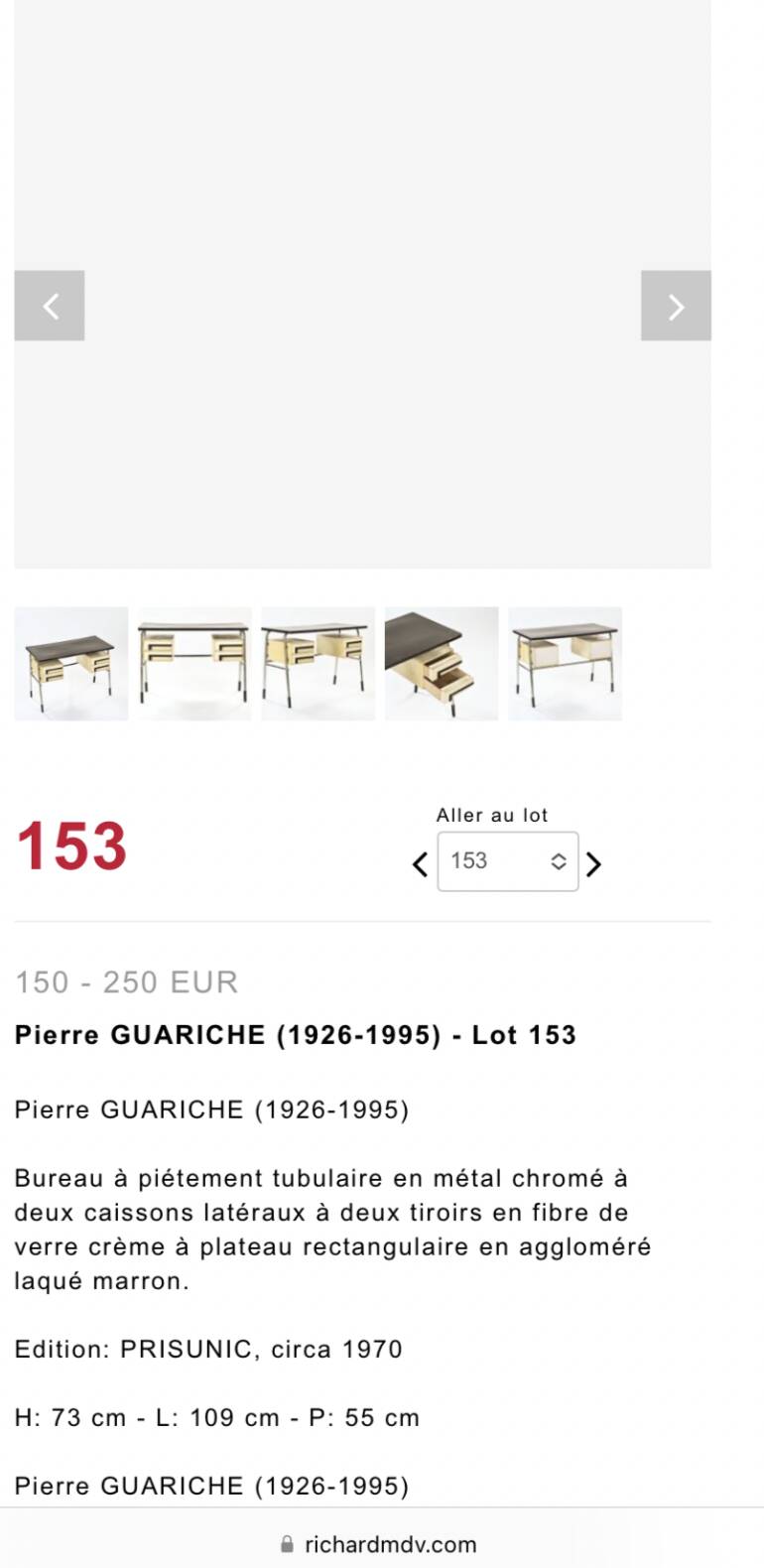
Task: View the first desk thumbnail, angled front view
Action: (x=71, y=664)
